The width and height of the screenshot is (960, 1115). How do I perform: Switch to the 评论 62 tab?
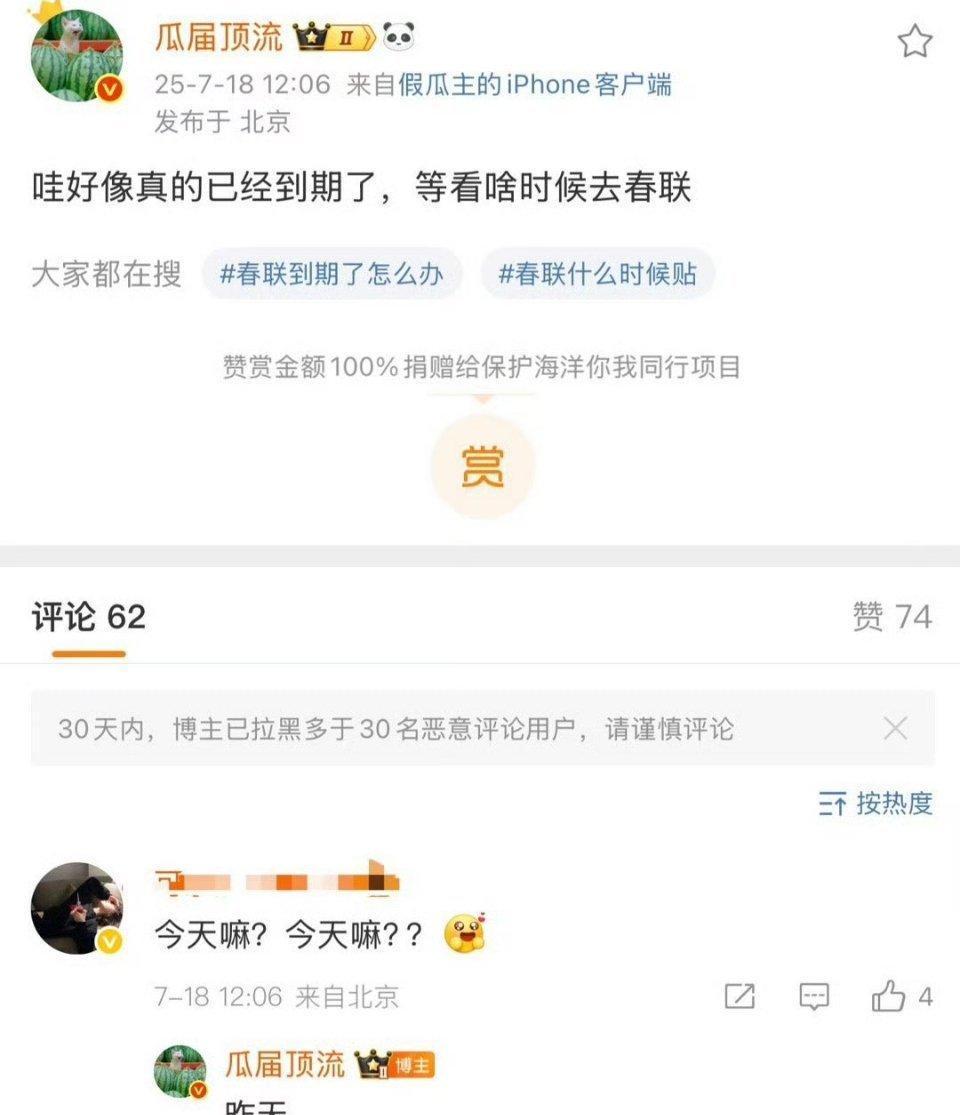[x=88, y=617]
